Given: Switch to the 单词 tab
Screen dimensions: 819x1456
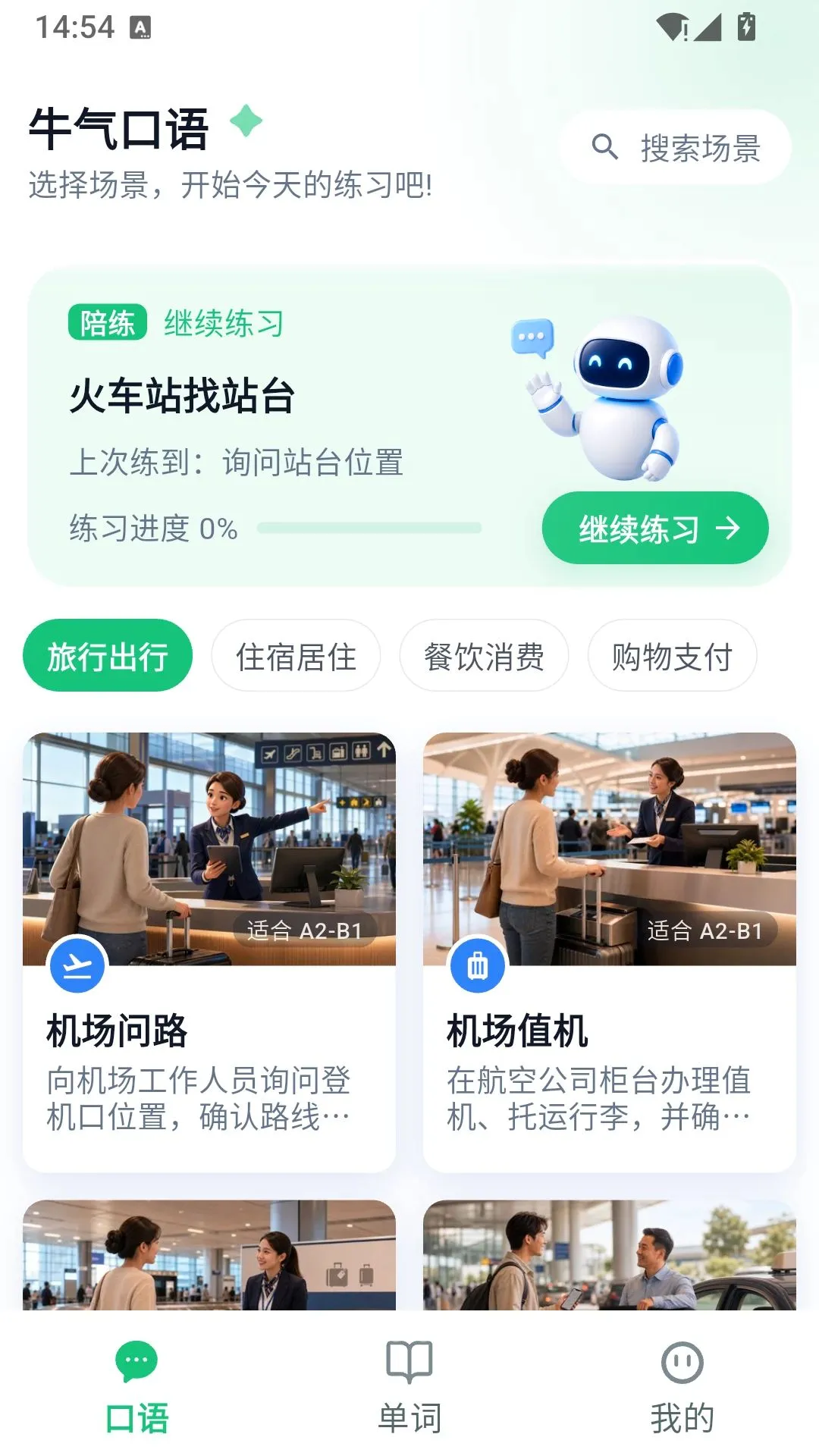Looking at the screenshot, I should pos(409,1386).
